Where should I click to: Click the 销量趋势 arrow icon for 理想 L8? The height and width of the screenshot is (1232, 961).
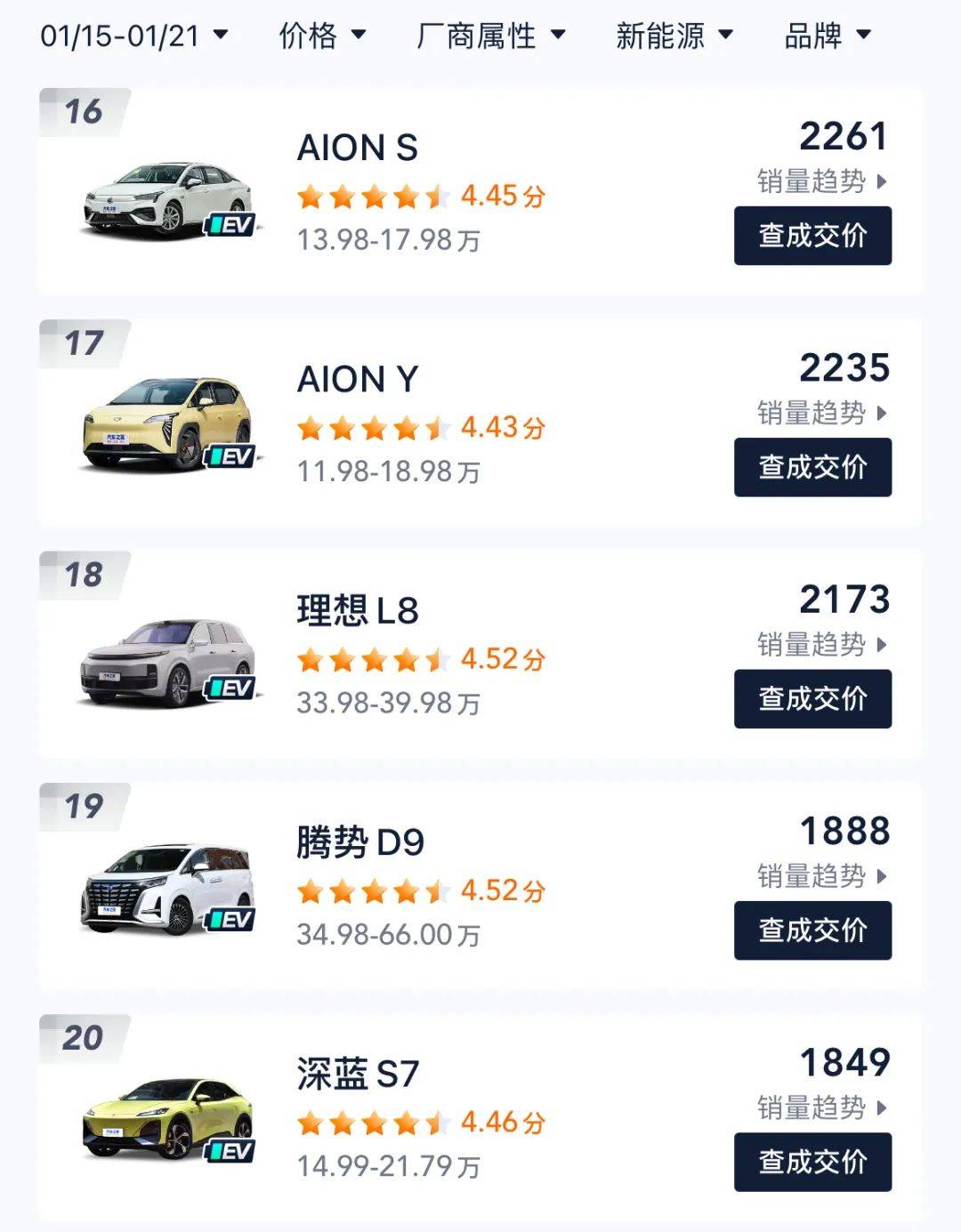[882, 646]
